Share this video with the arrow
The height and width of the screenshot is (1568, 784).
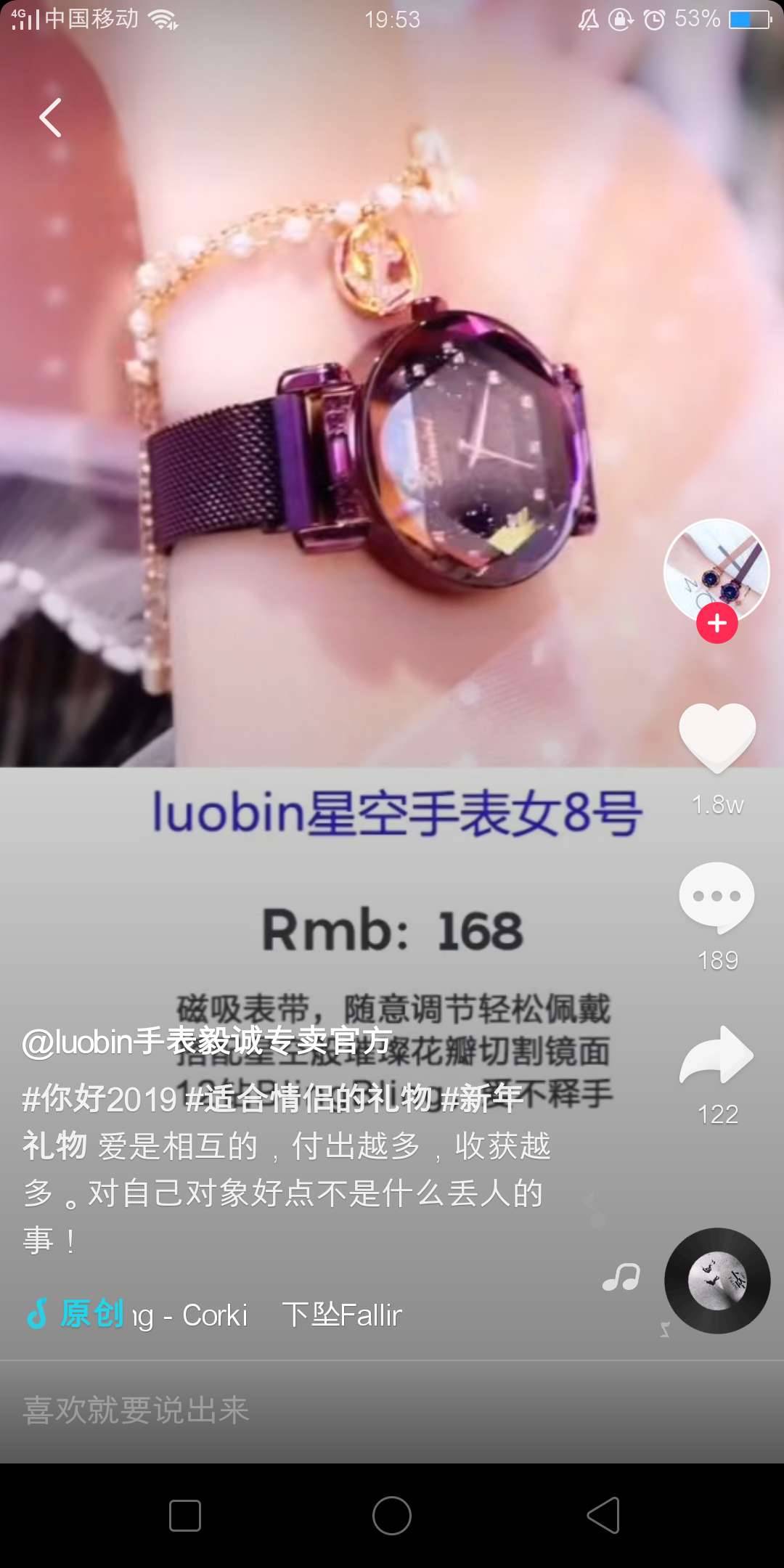click(x=717, y=1055)
